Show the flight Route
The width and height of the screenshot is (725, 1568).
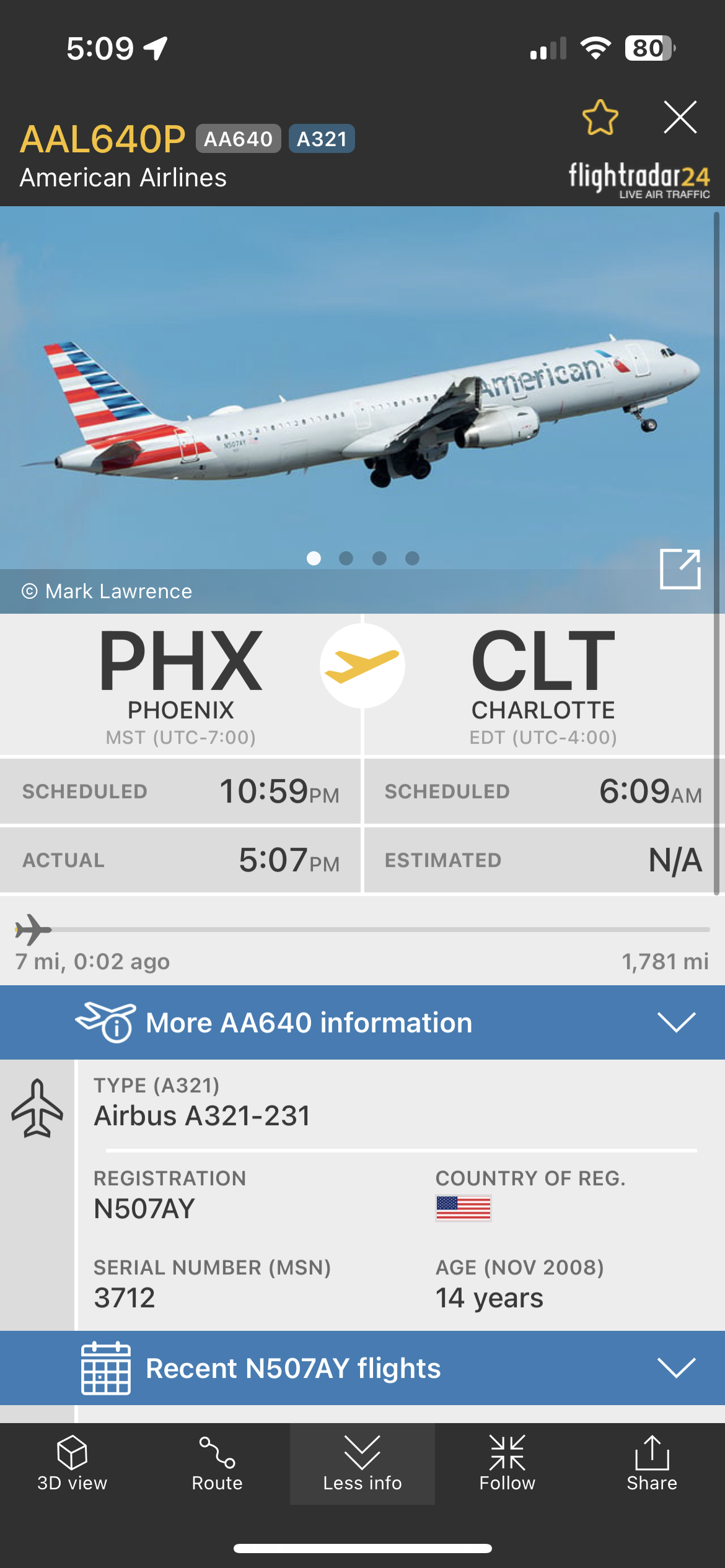(x=217, y=1463)
